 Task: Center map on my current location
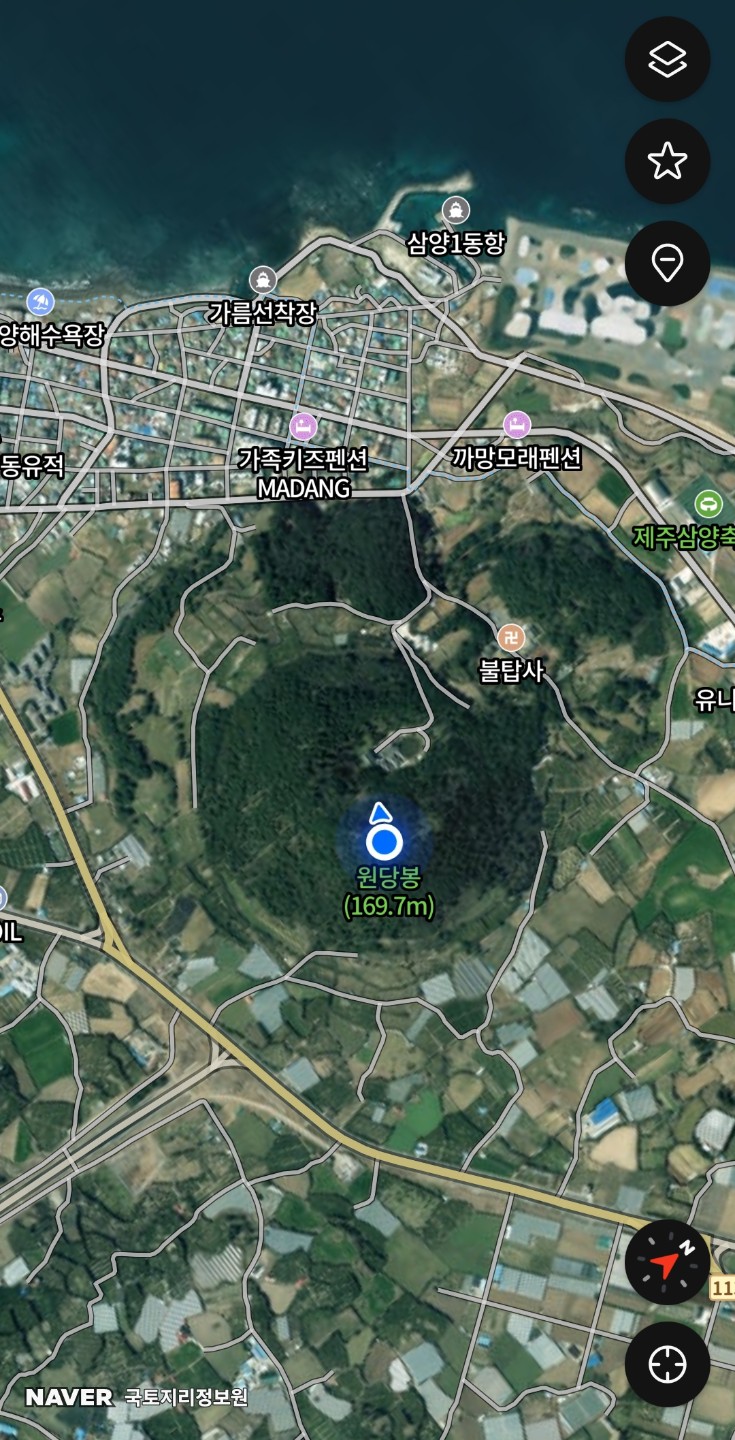[667, 1364]
